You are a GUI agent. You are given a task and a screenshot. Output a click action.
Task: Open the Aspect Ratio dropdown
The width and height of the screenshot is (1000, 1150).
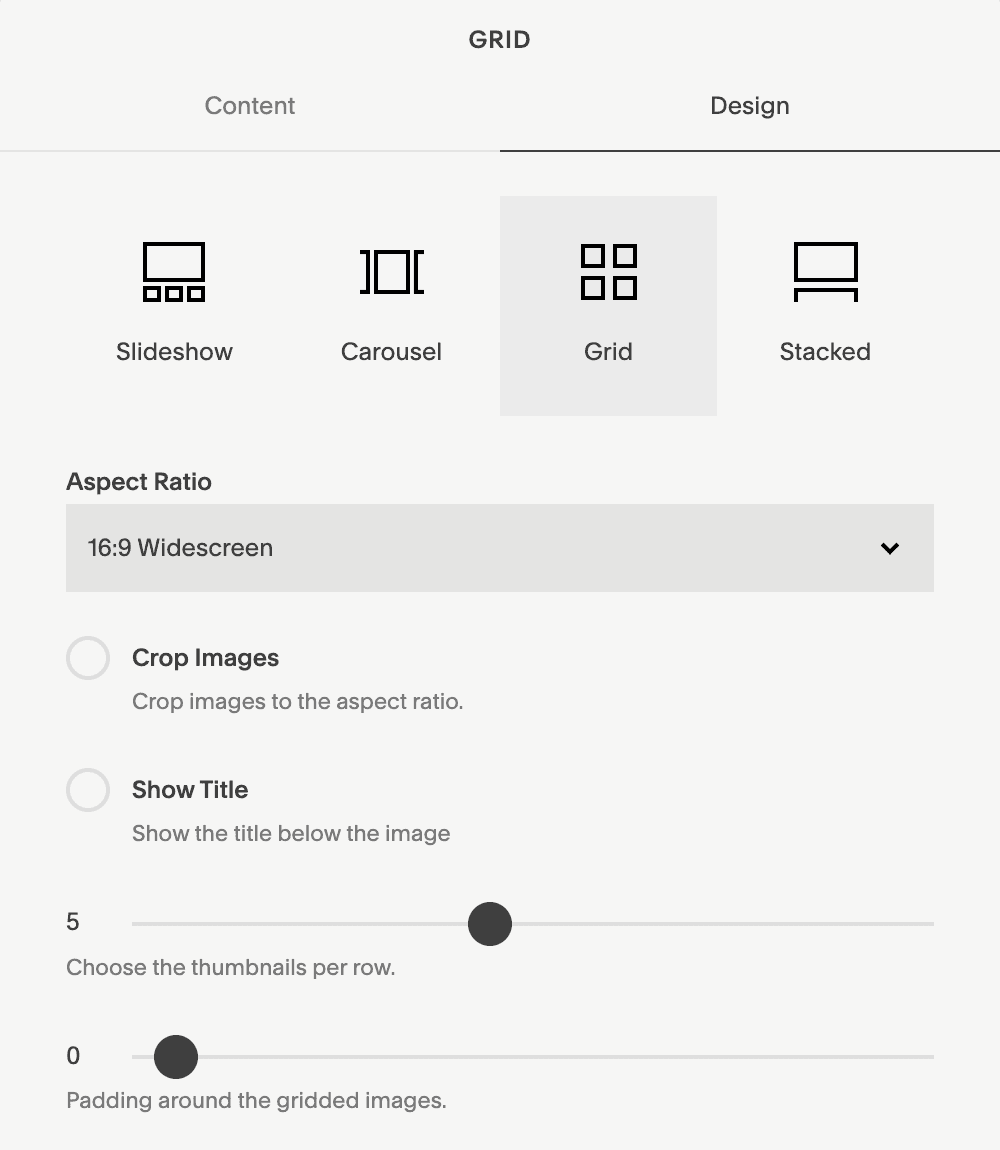[x=500, y=548]
